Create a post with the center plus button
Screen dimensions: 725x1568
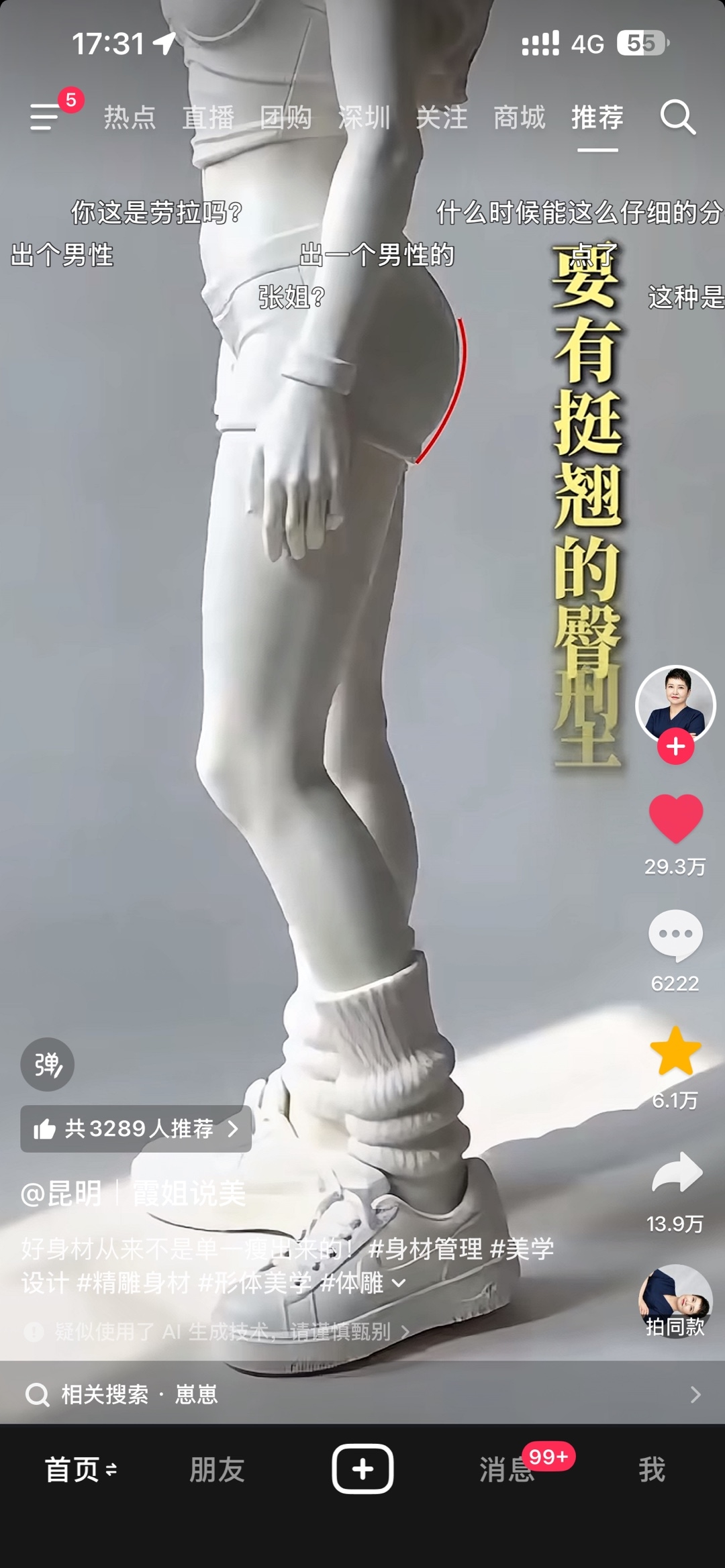(362, 1469)
